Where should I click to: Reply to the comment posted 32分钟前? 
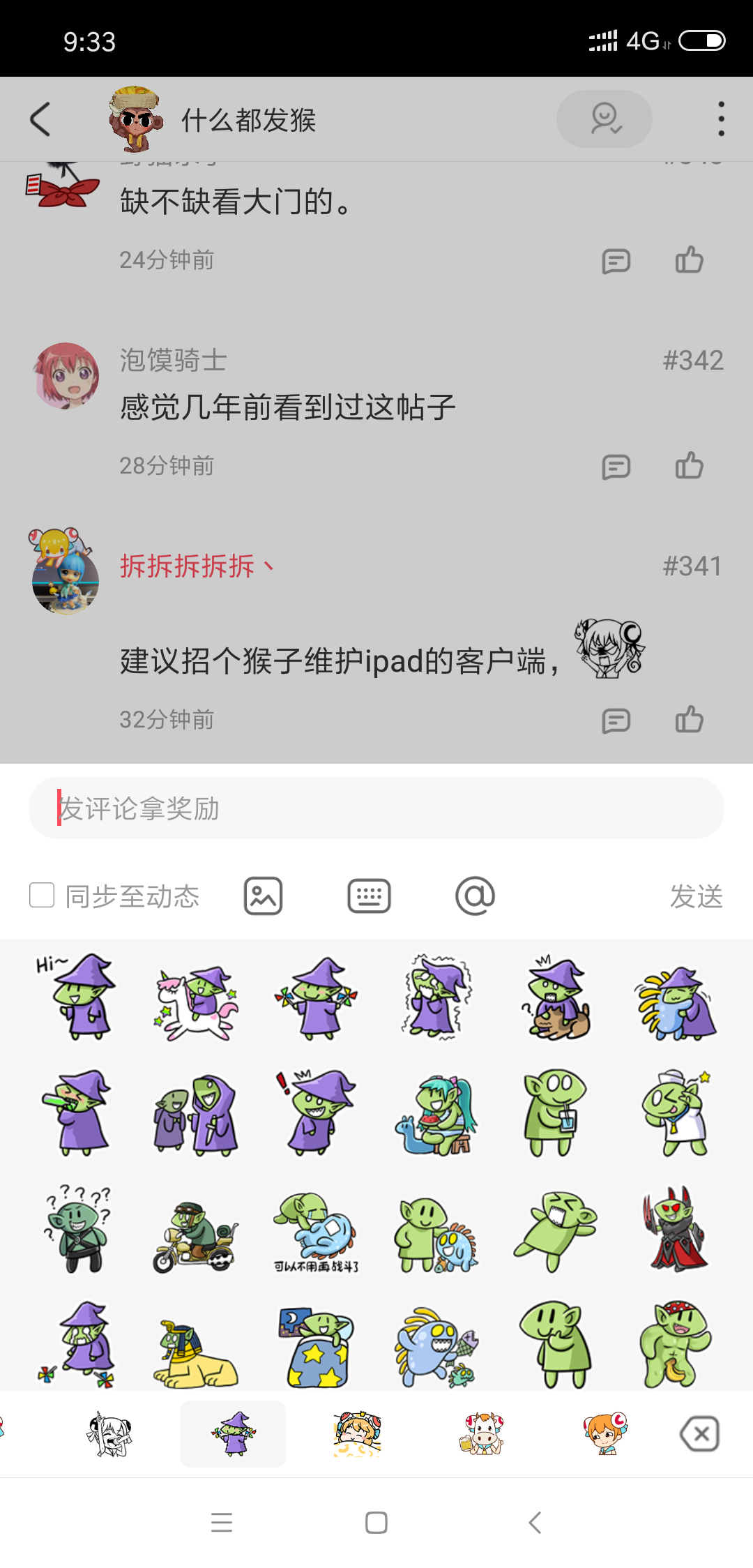[616, 721]
